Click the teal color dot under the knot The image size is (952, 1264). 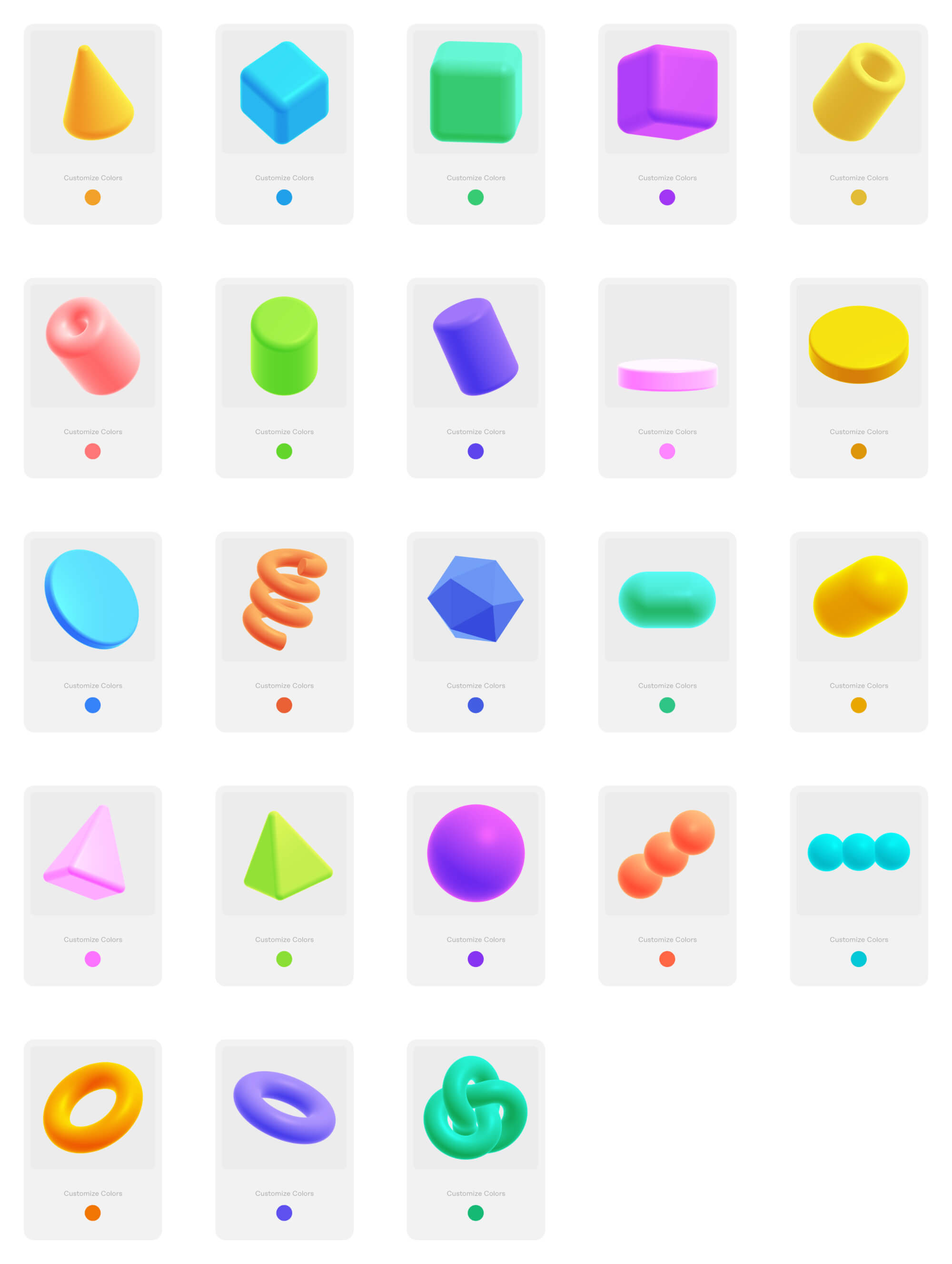[x=476, y=1214]
